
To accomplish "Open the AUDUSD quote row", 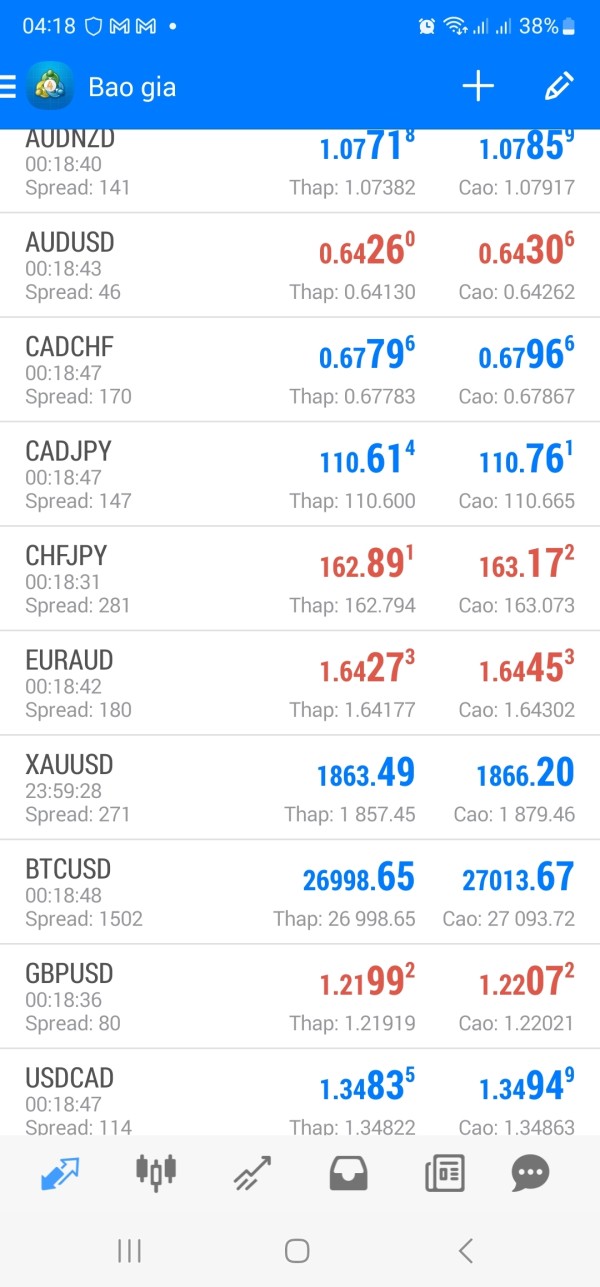I will [300, 266].
